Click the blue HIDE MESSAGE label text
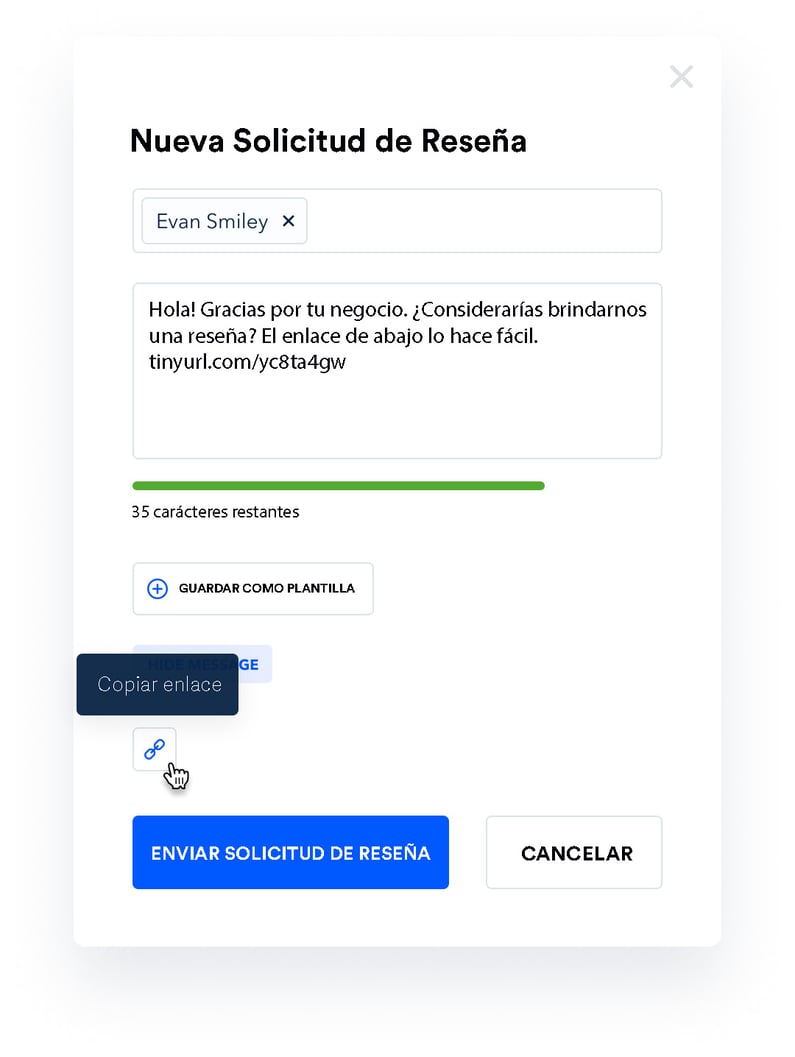Screen dimensions: 795x1057 click(x=202, y=663)
